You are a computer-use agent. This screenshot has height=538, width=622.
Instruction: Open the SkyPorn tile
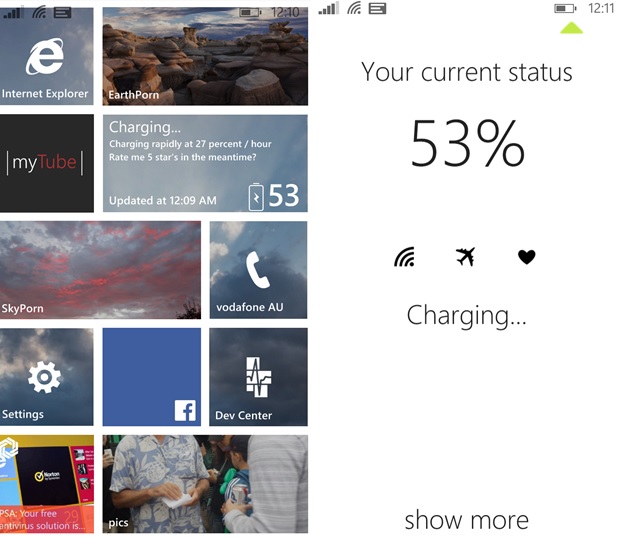point(100,270)
